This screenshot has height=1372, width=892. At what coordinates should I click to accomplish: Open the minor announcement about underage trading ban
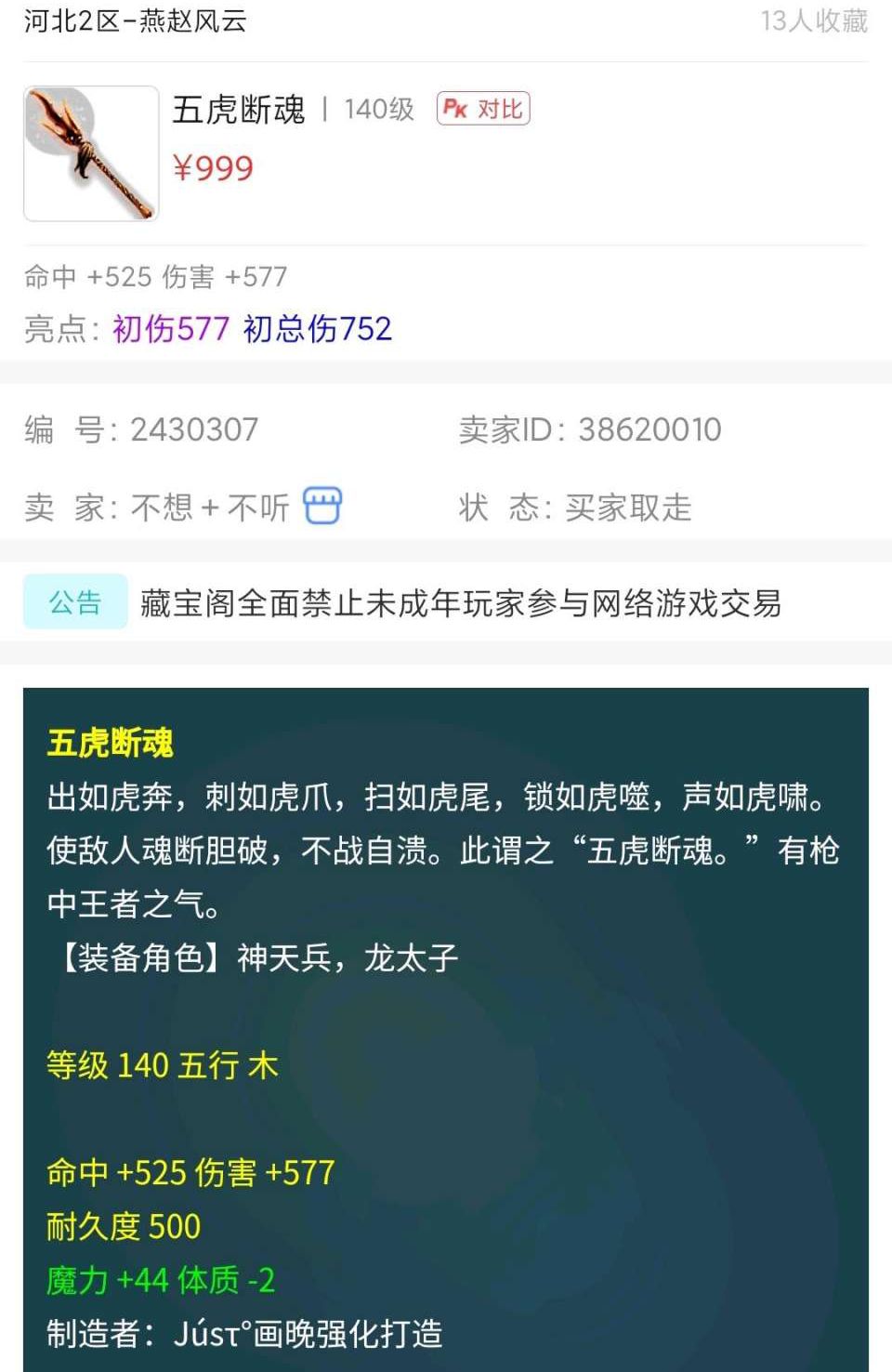(x=462, y=605)
